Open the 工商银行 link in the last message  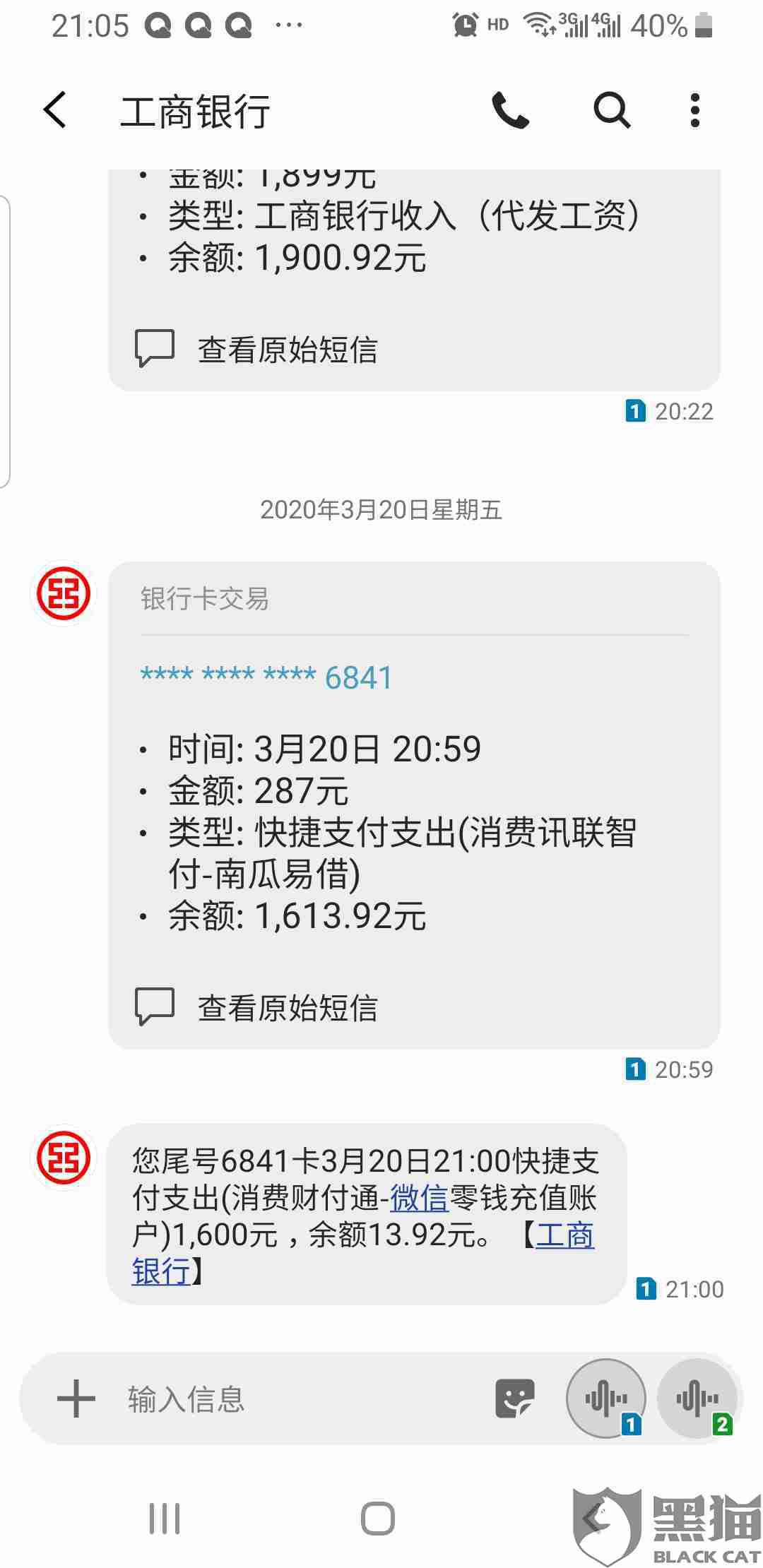(564, 1235)
